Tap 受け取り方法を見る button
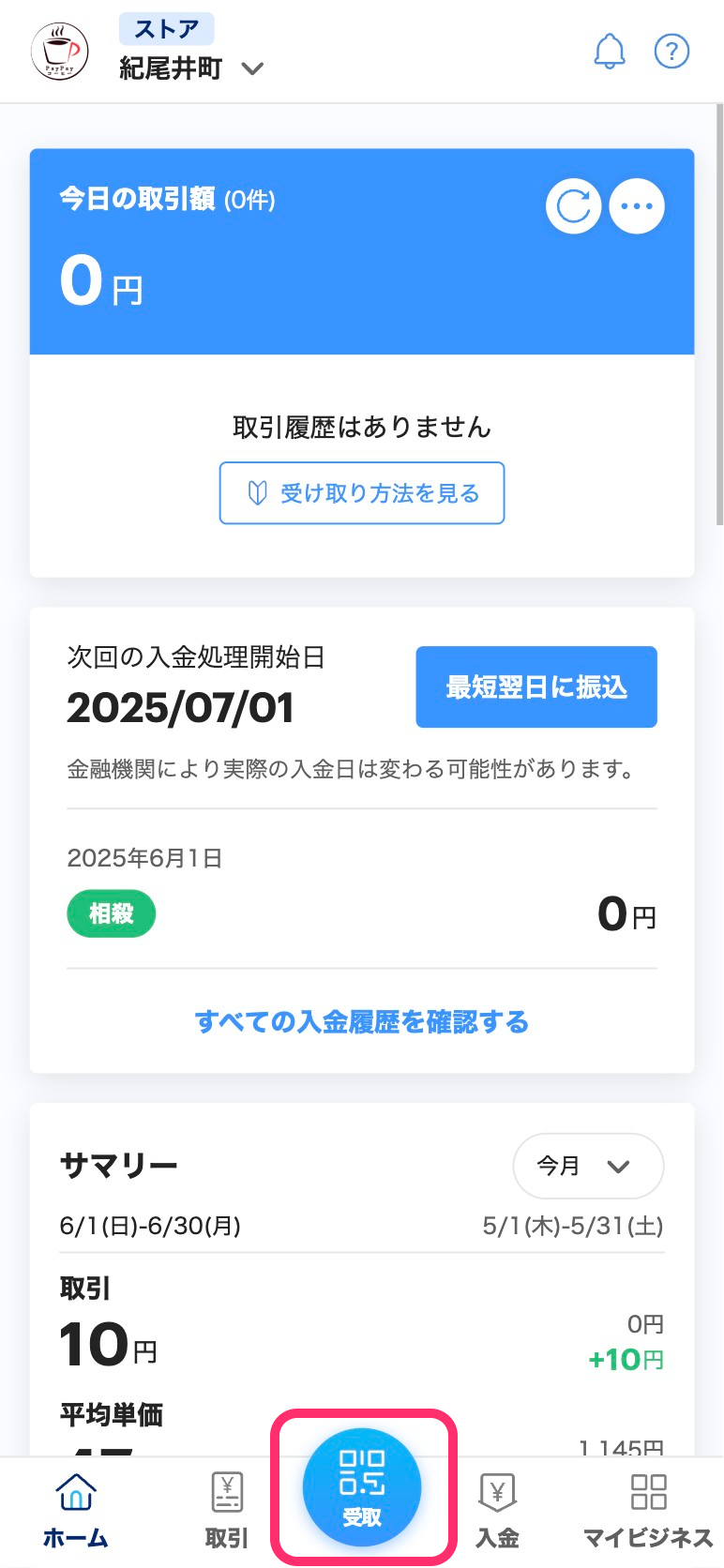The width and height of the screenshot is (724, 1568). tap(362, 493)
